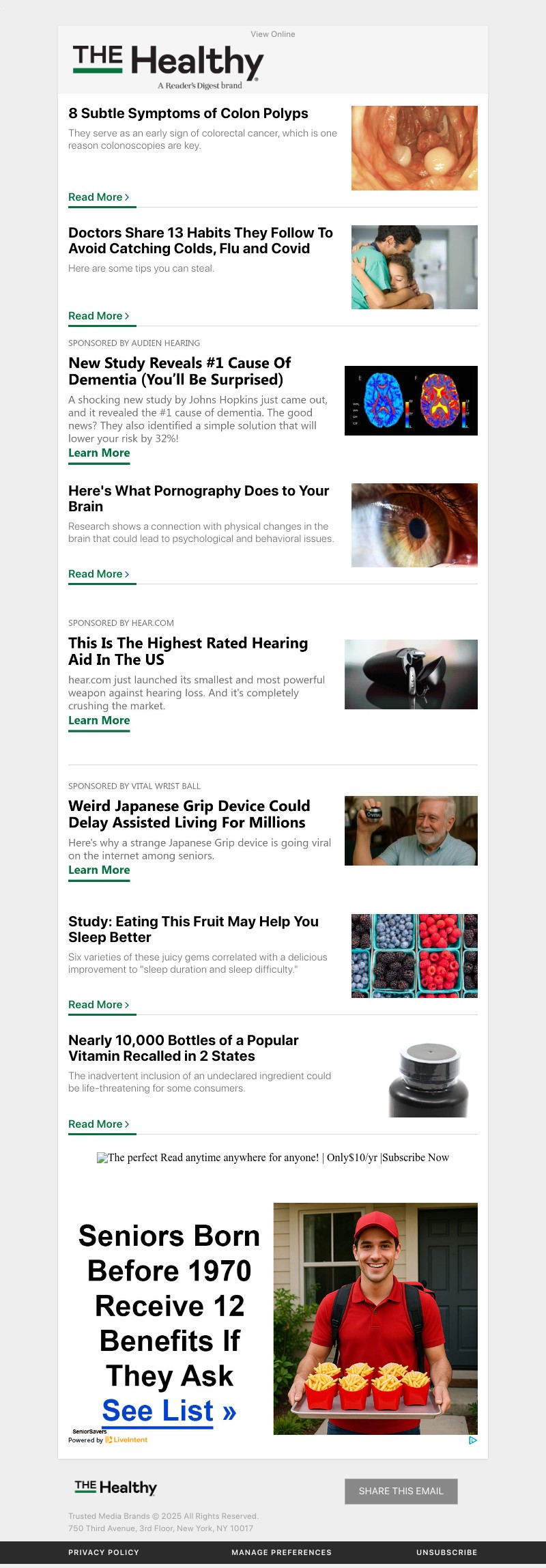This screenshot has width=546, height=1568.
Task: Tap Learn More under the dementia study
Action: [99, 453]
